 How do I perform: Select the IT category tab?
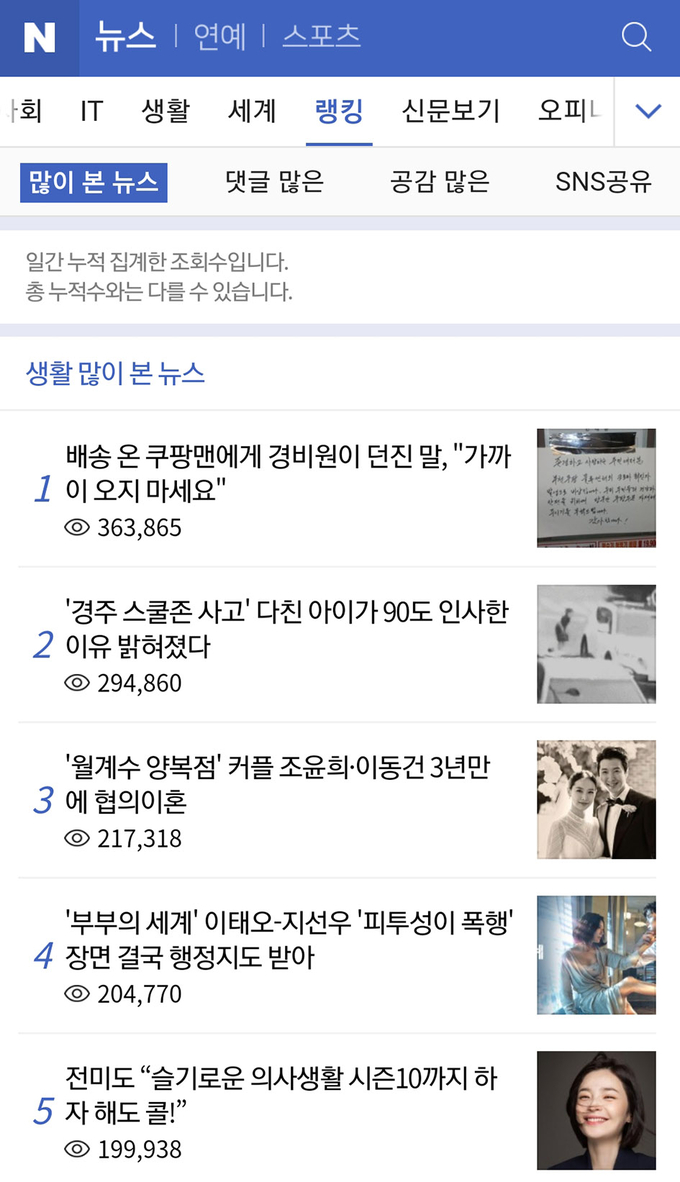92,110
